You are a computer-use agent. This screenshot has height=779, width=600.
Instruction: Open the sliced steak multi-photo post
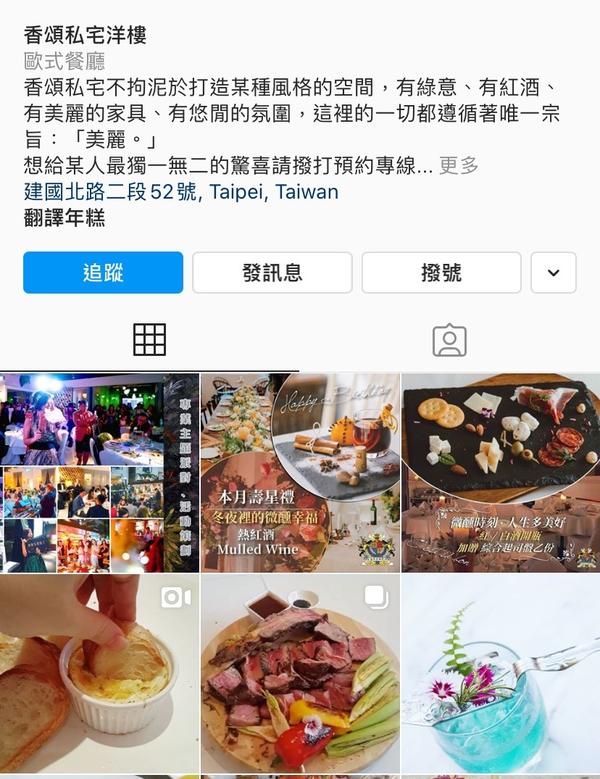point(300,675)
